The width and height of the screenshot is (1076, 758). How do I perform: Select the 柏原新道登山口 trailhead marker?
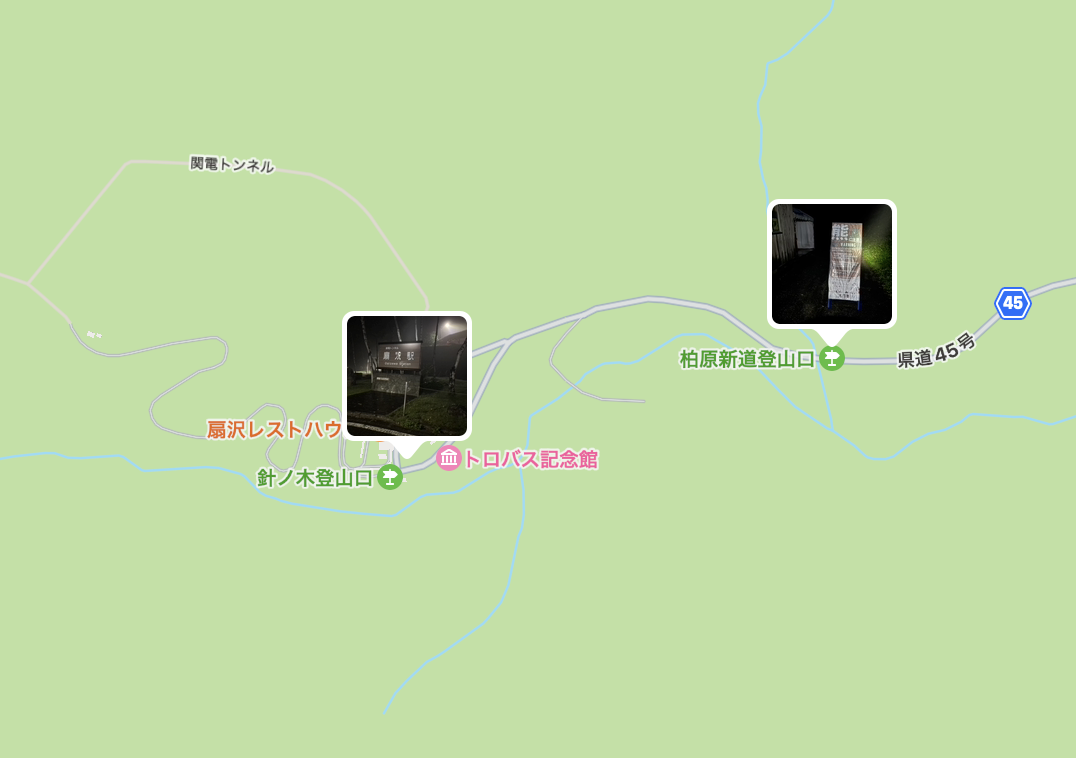832,358
